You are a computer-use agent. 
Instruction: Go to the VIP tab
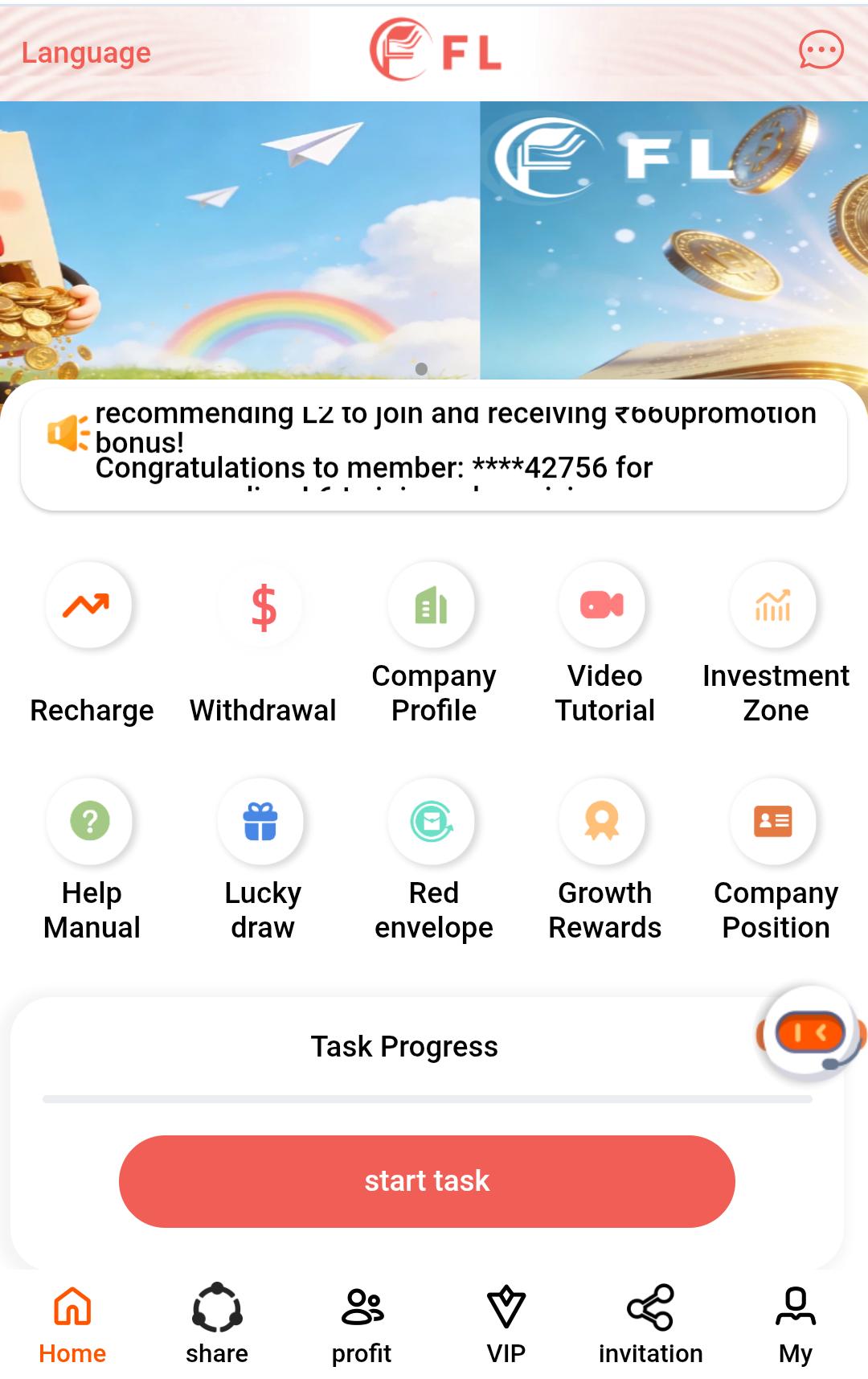(x=506, y=1324)
